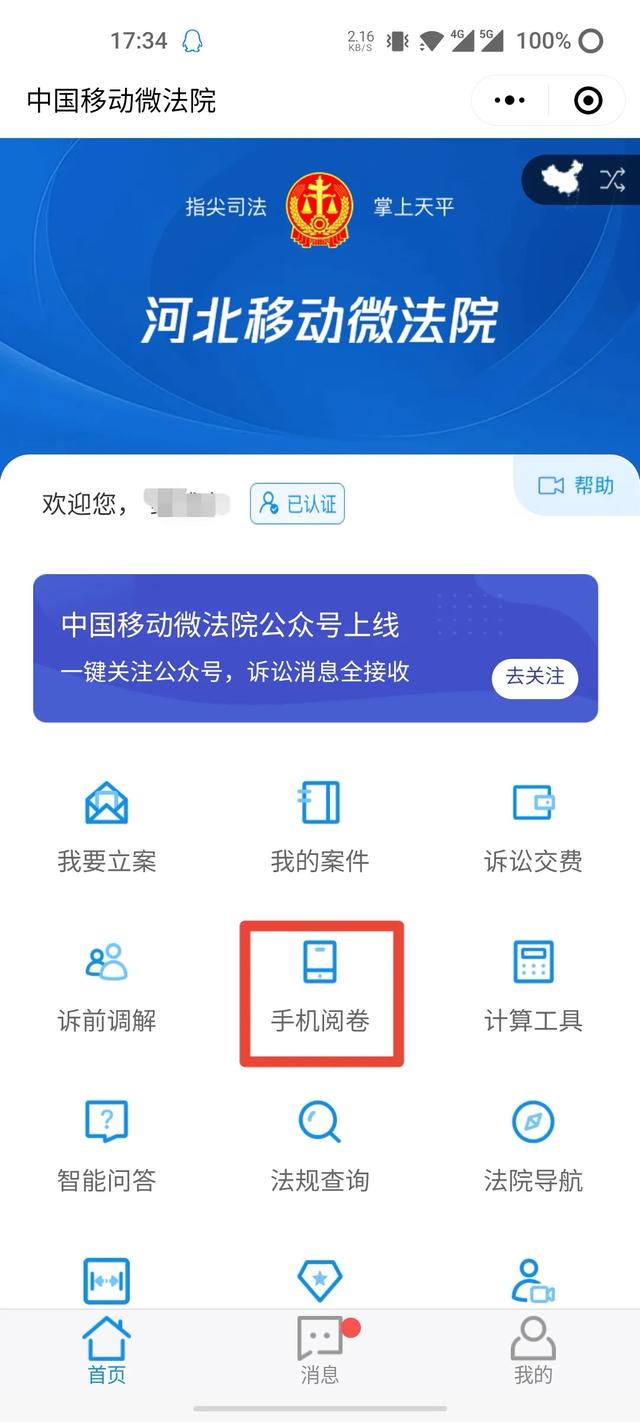Open the mini-program three-dot menu

[x=509, y=100]
